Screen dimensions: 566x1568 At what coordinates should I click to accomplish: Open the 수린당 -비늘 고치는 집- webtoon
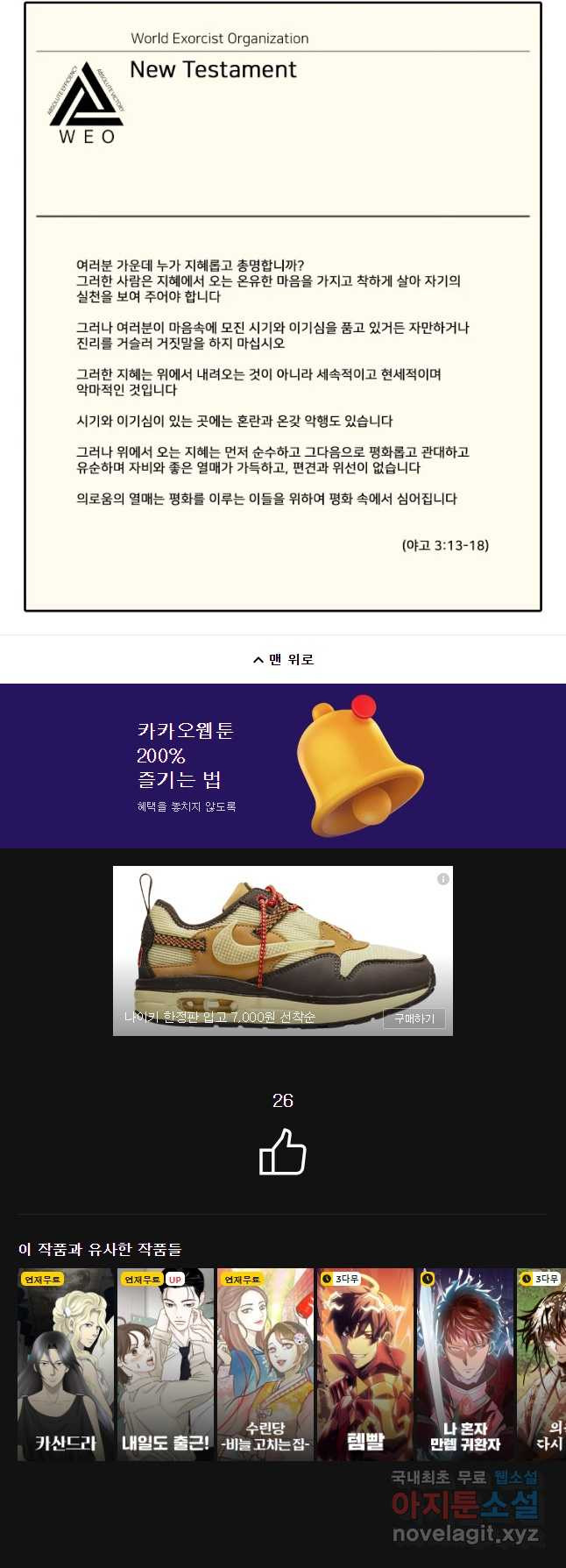click(x=265, y=1364)
